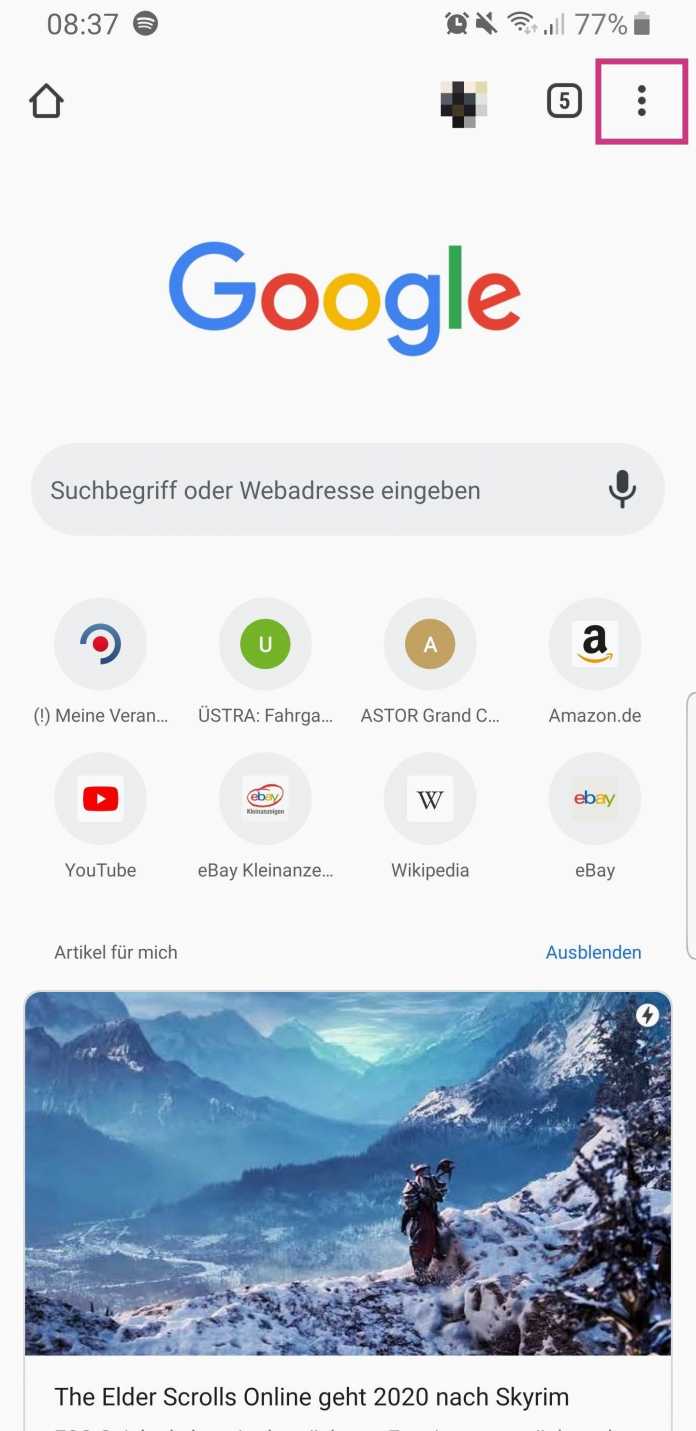Go to the home page icon

(x=46, y=101)
